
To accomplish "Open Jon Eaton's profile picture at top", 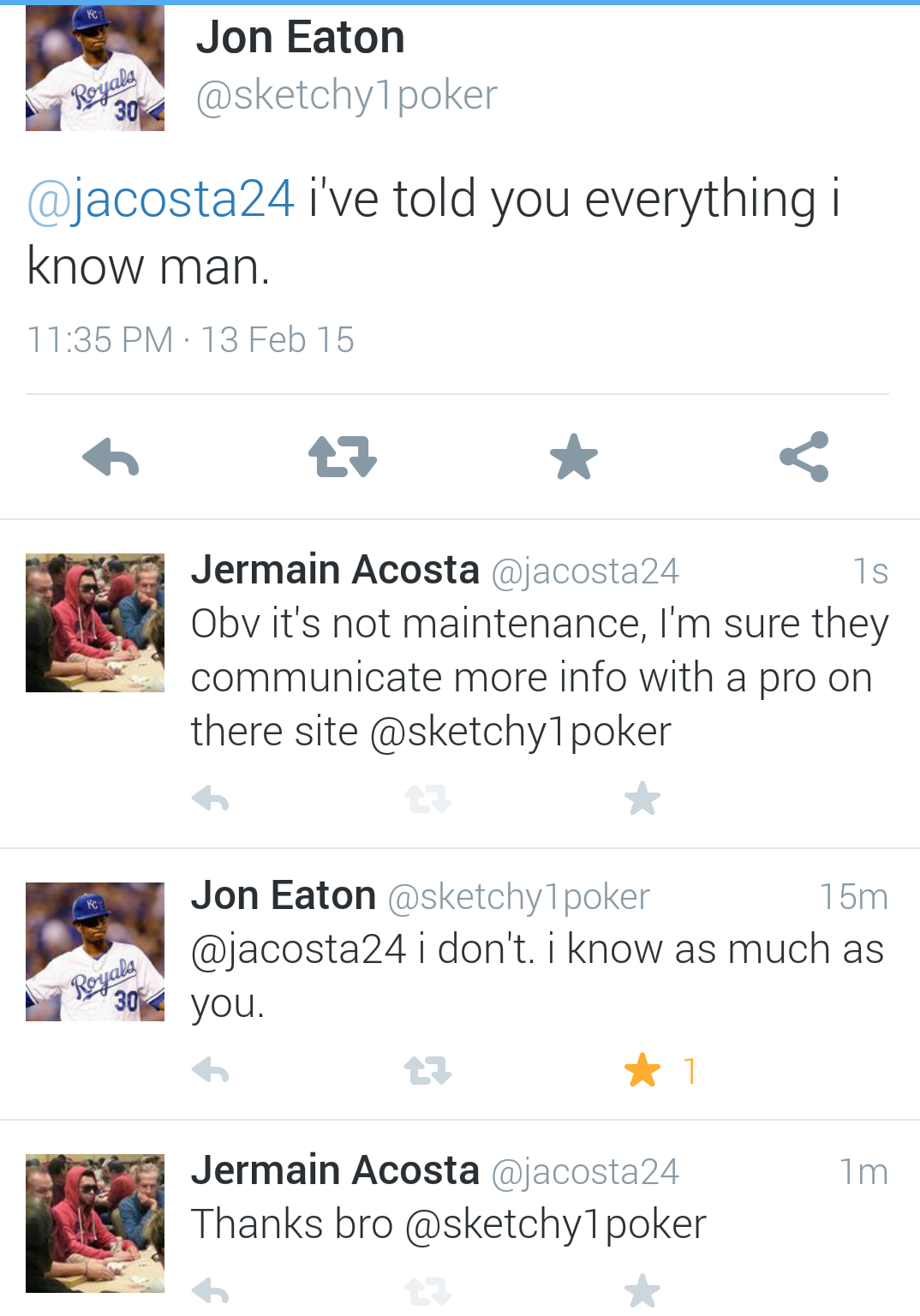I will (x=95, y=69).
